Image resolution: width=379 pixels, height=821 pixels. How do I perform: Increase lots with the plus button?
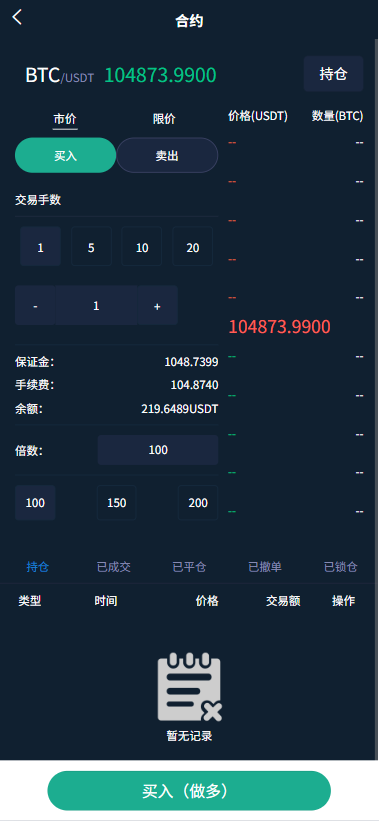pos(158,306)
